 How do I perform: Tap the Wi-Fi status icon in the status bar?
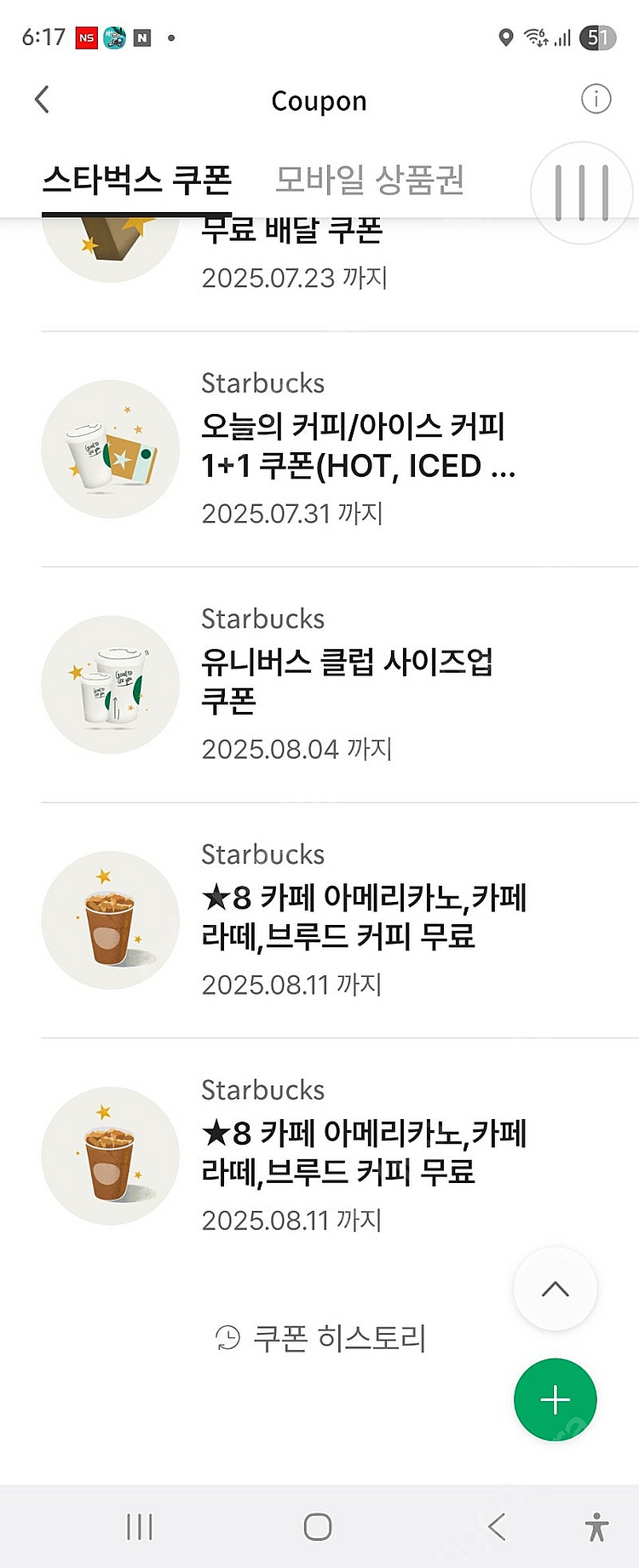(x=533, y=37)
